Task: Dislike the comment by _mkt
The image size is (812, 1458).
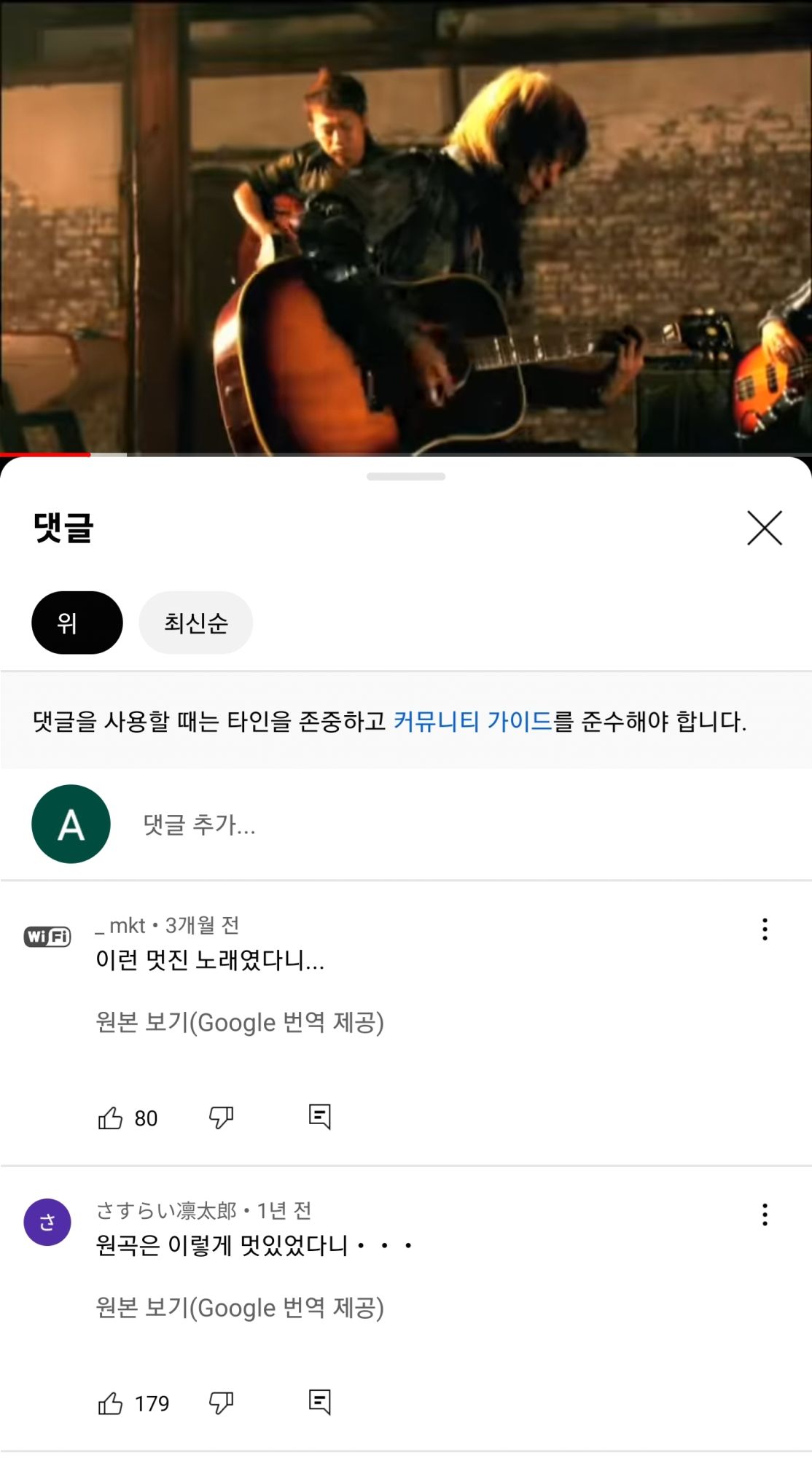Action: 221,1118
